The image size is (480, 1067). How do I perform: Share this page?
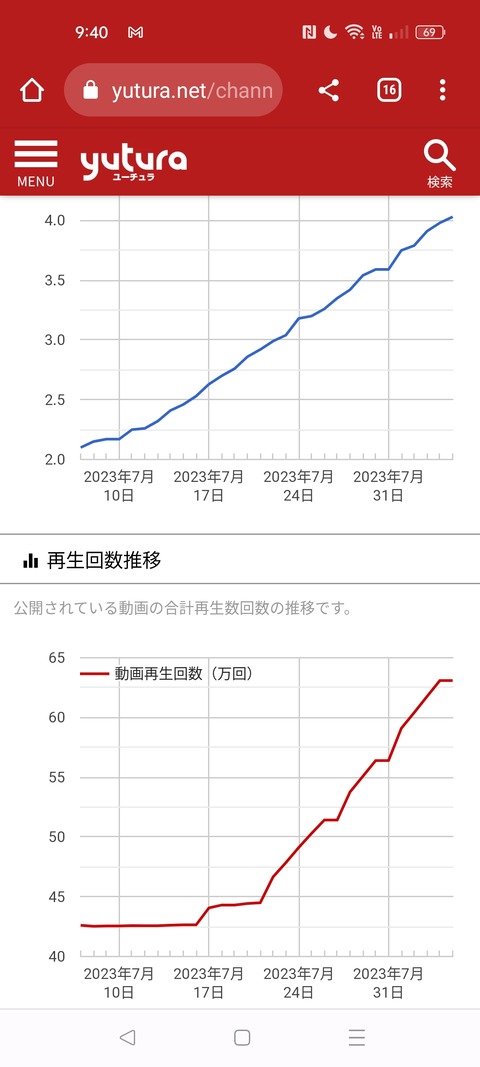pos(329,91)
